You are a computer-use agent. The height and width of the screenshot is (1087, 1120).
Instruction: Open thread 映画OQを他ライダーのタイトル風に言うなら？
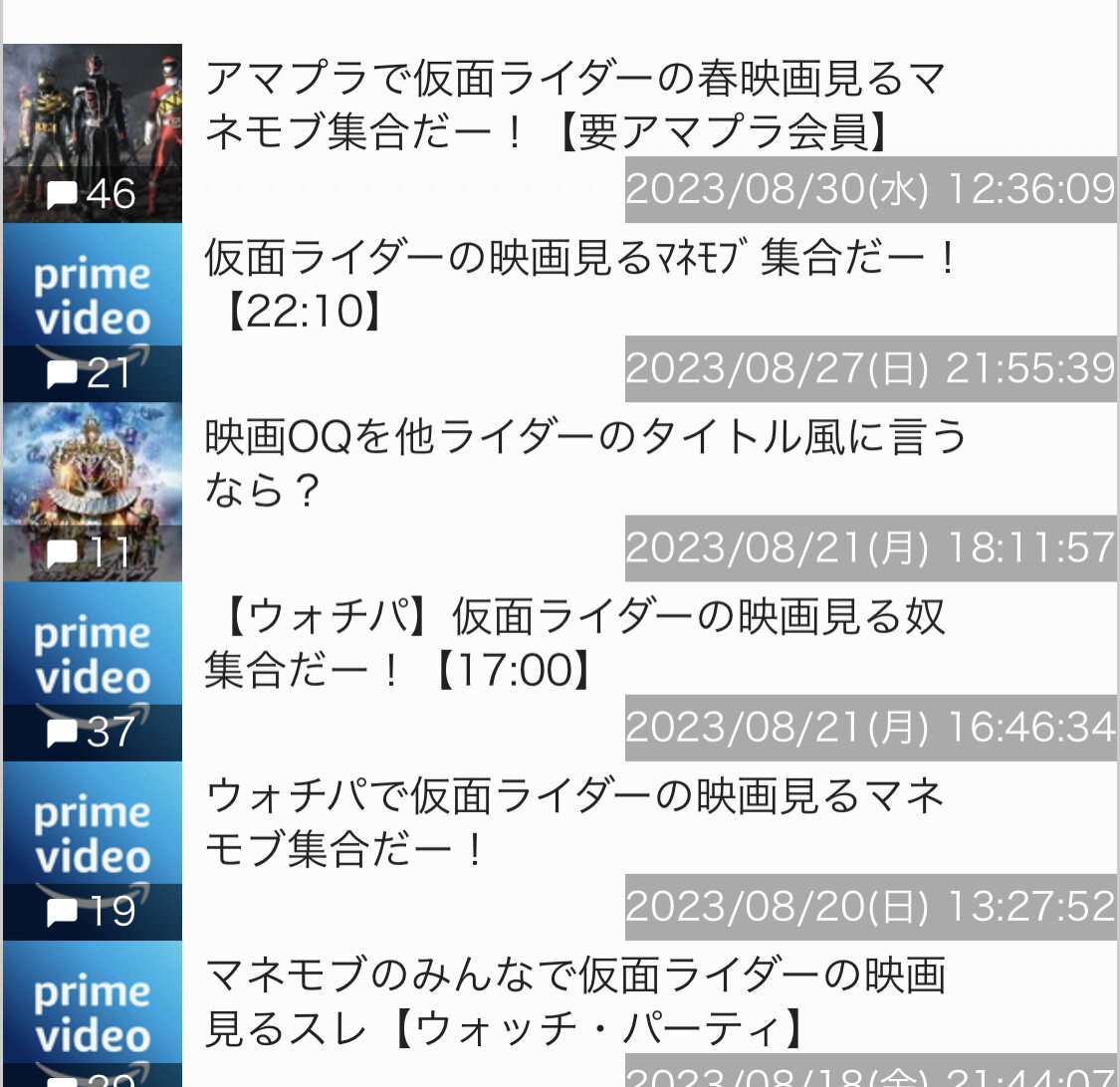coord(585,464)
